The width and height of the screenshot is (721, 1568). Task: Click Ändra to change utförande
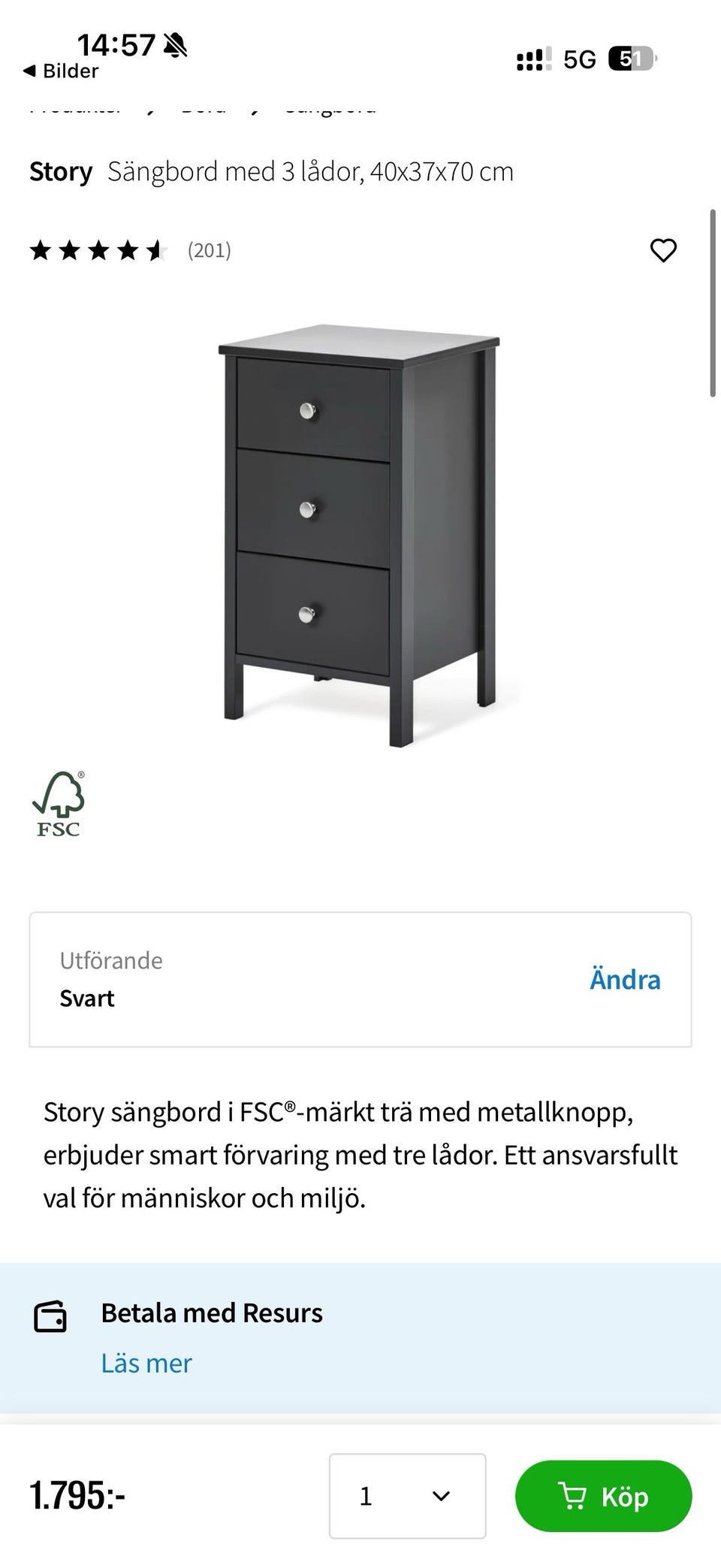click(626, 978)
